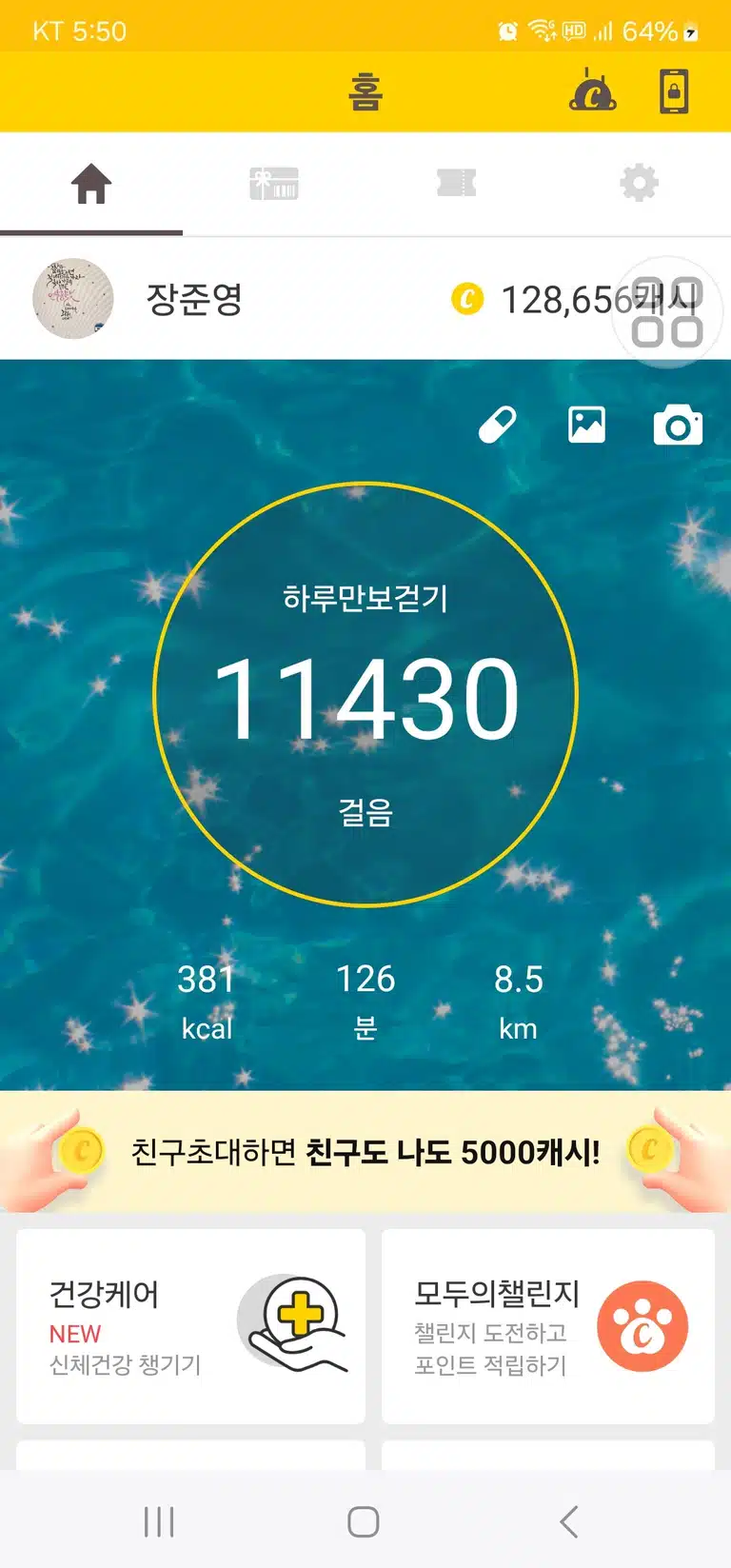
Task: Open the 모두의챌린지 card
Action: click(x=548, y=1326)
